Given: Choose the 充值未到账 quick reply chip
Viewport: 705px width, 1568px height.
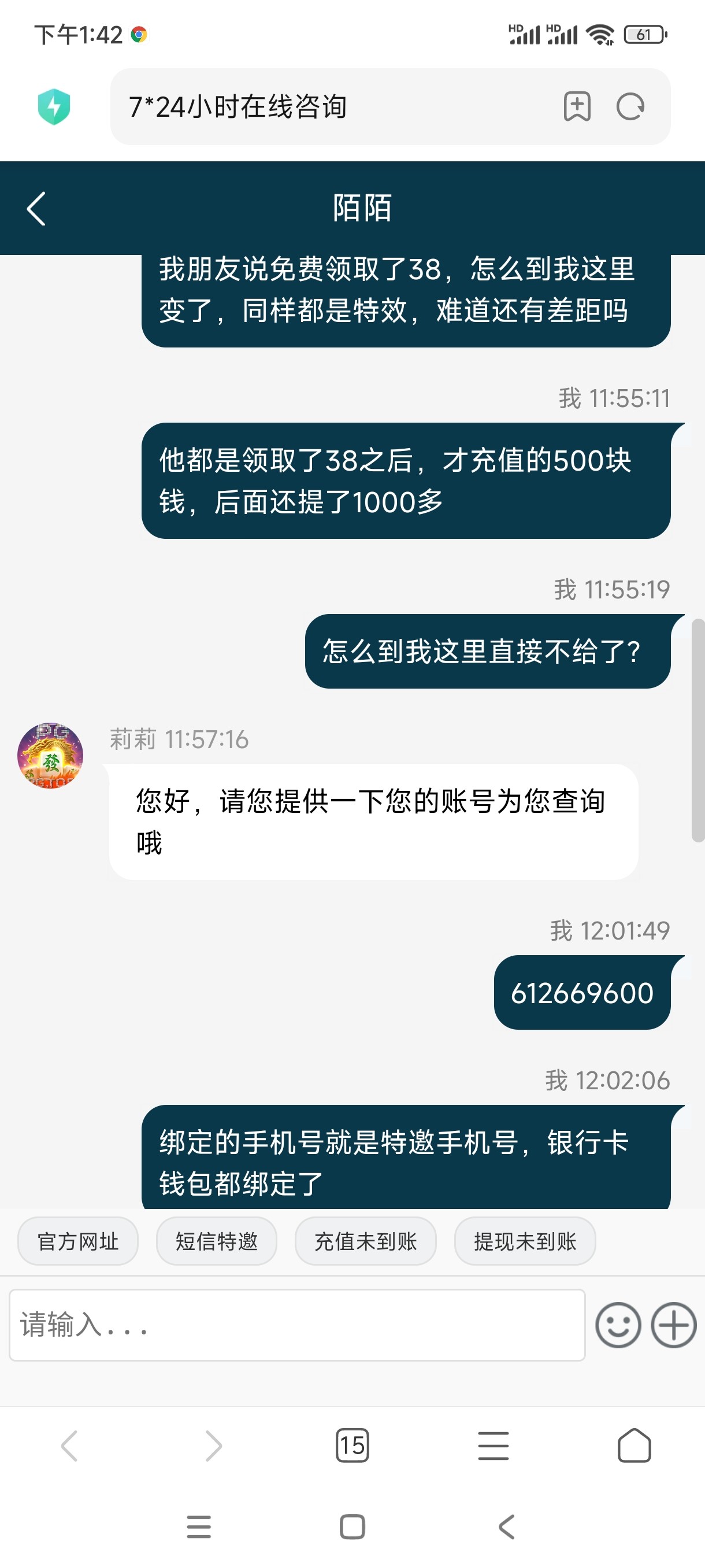Looking at the screenshot, I should (365, 1241).
